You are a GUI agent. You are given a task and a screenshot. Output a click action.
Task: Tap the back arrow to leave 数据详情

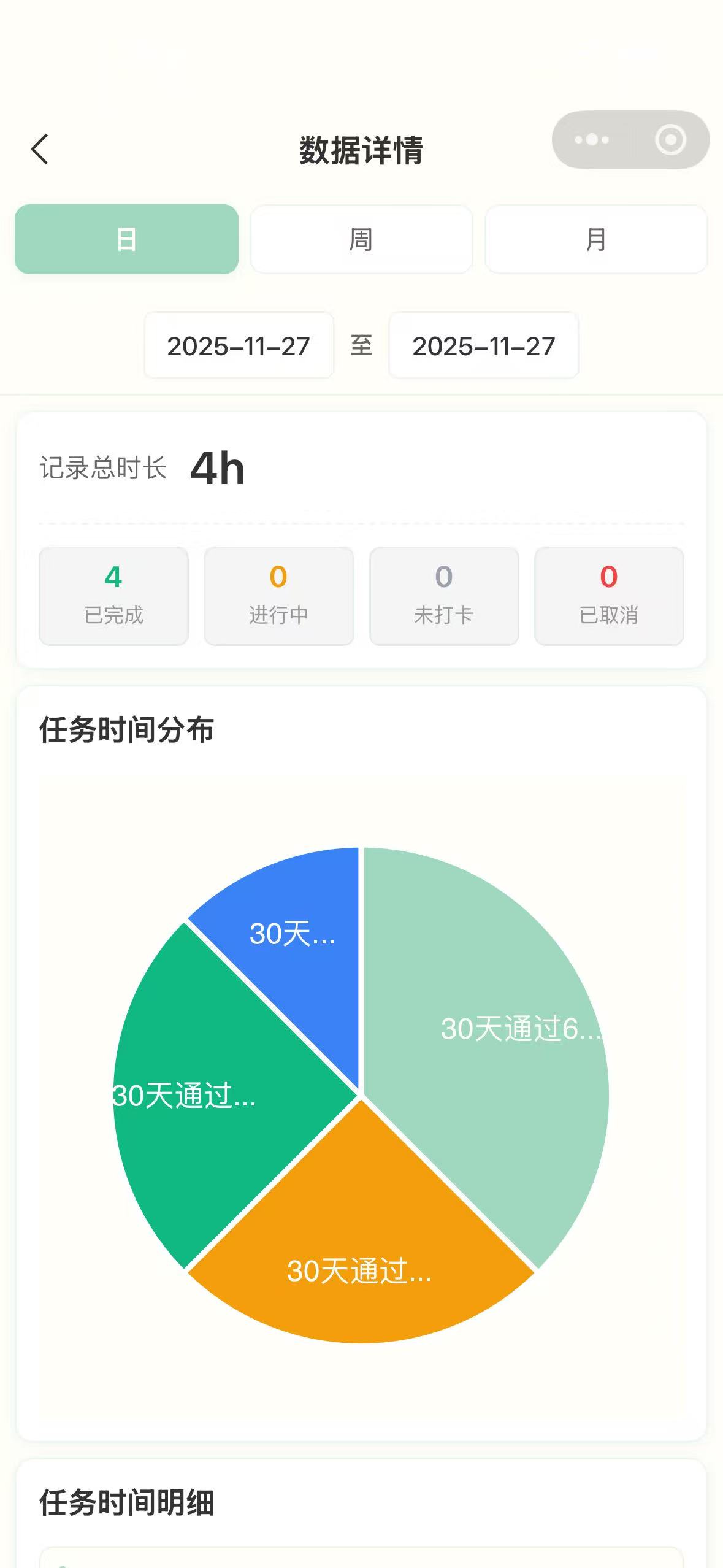(x=39, y=149)
